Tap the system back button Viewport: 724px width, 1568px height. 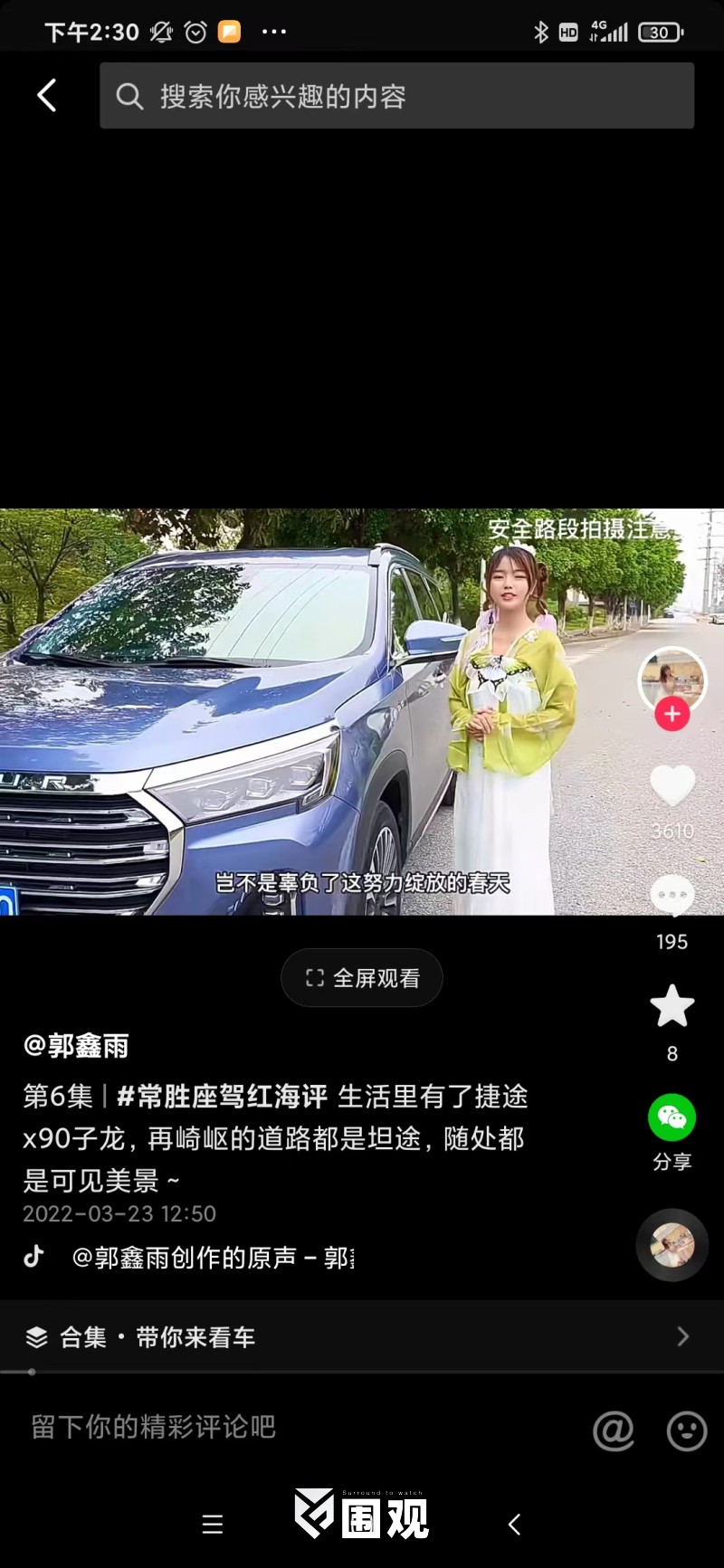pos(514,1525)
